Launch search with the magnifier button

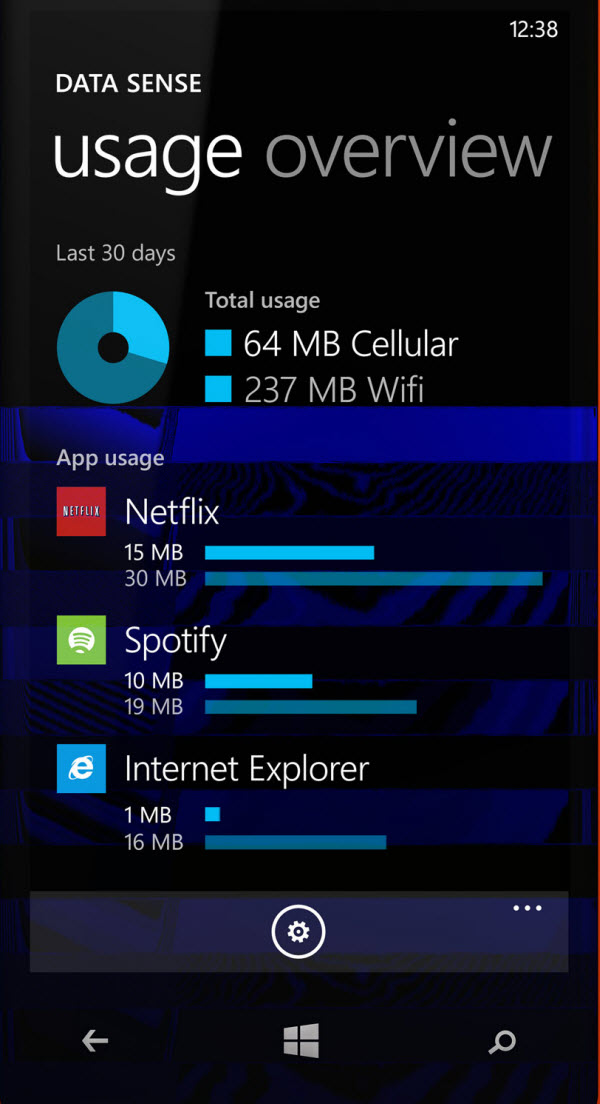501,1042
